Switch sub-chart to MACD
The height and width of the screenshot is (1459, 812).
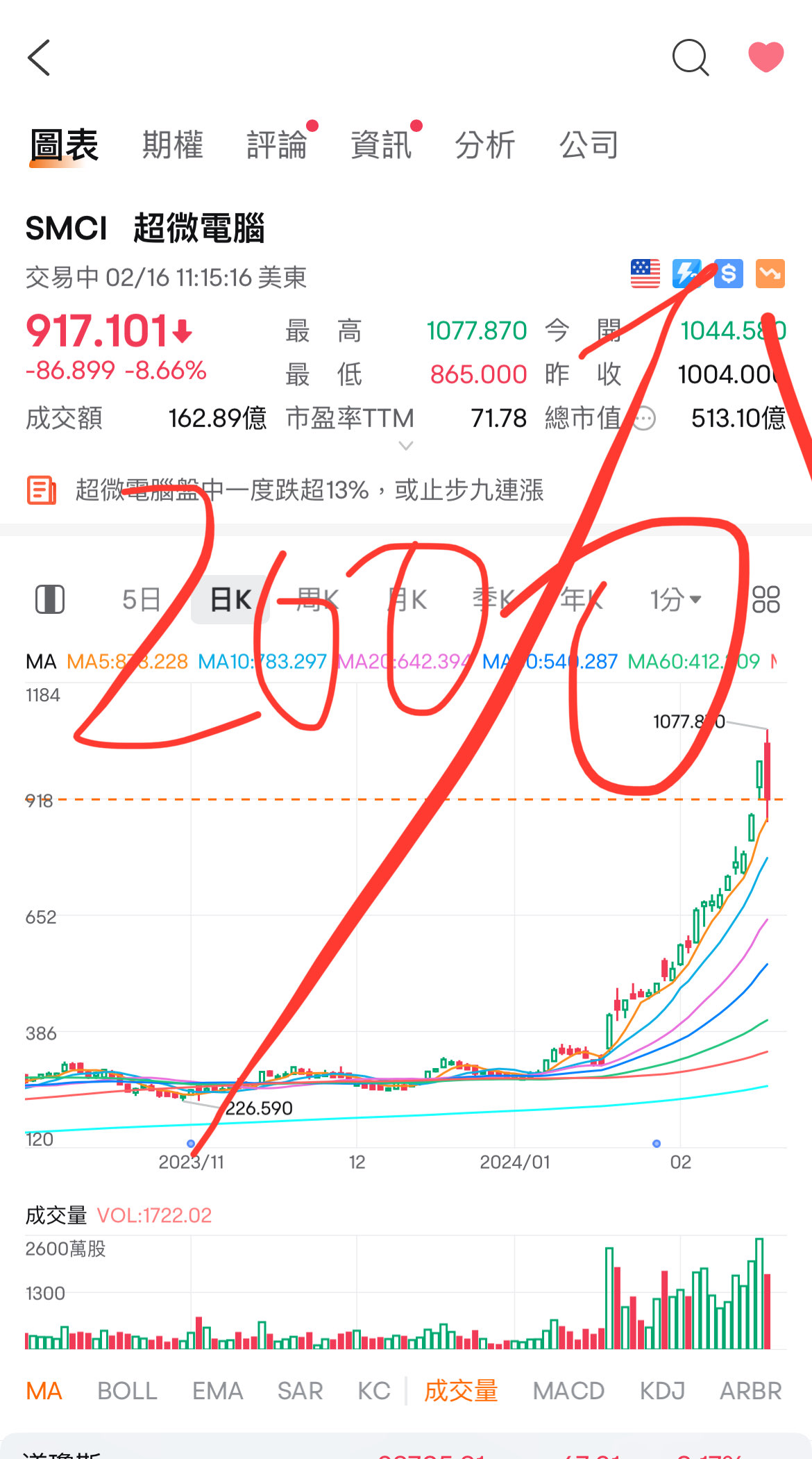[x=568, y=1391]
